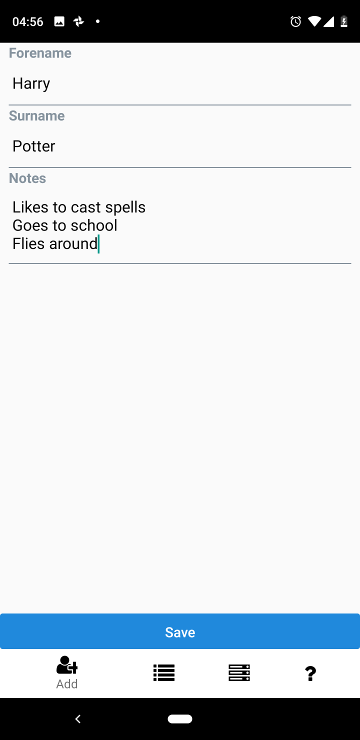Focus the Notes text area
The height and width of the screenshot is (740, 360).
click(180, 226)
